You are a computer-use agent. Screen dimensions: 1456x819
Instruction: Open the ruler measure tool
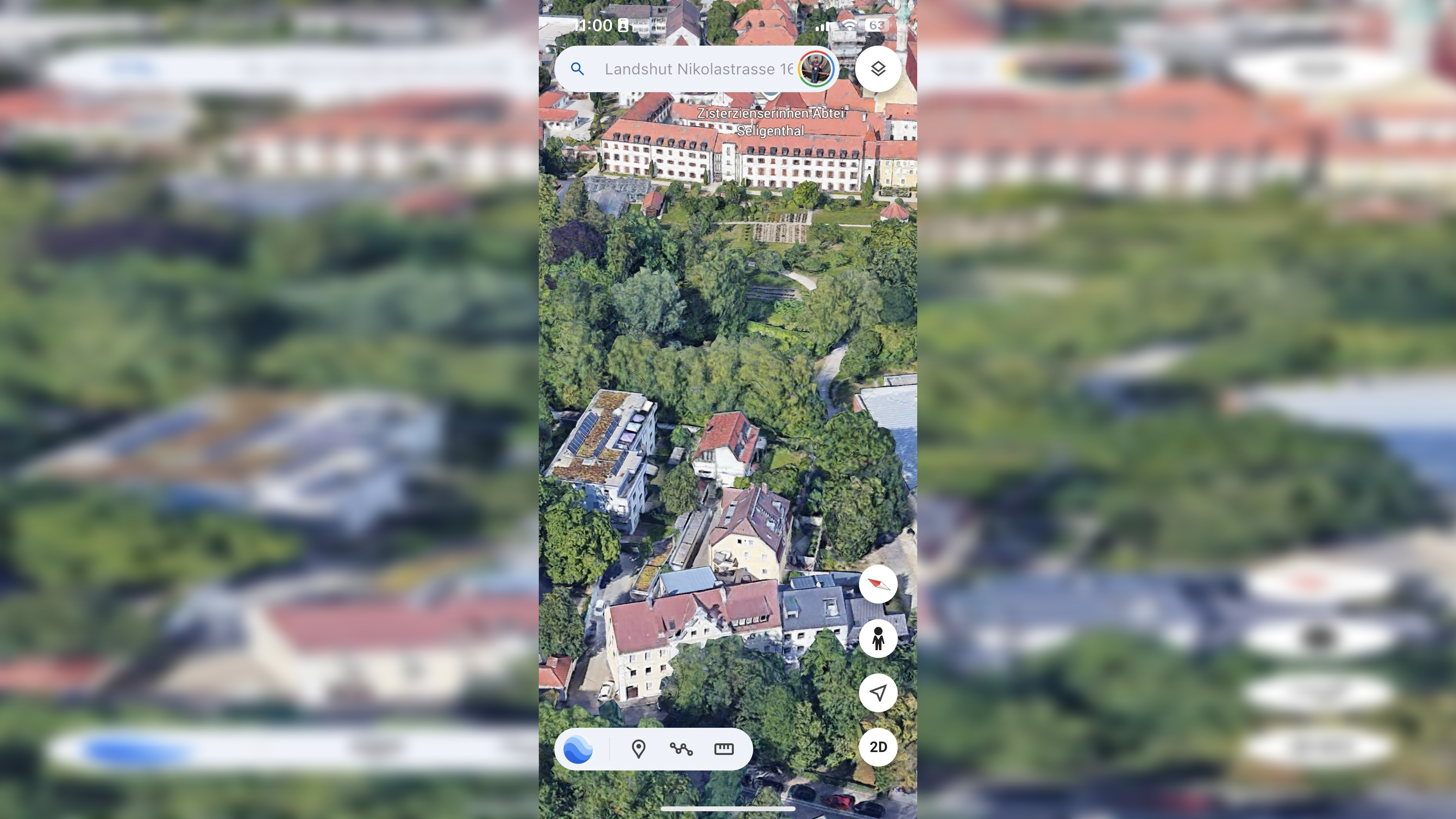point(723,749)
